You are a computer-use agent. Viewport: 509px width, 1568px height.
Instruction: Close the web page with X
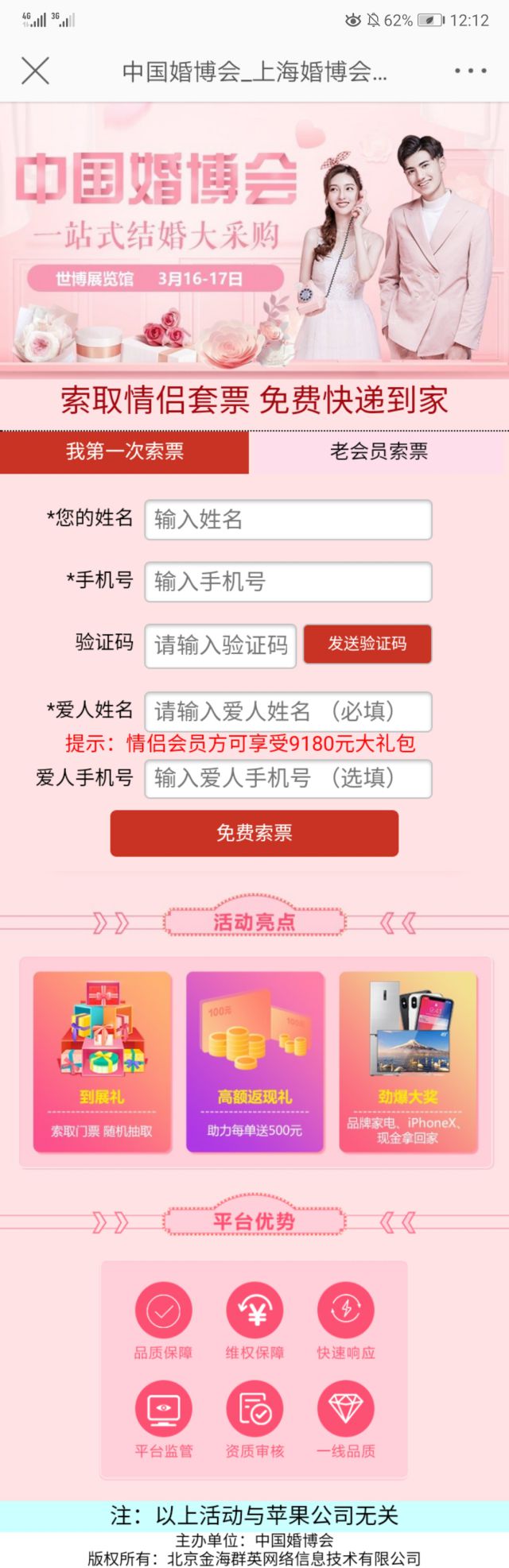35,71
